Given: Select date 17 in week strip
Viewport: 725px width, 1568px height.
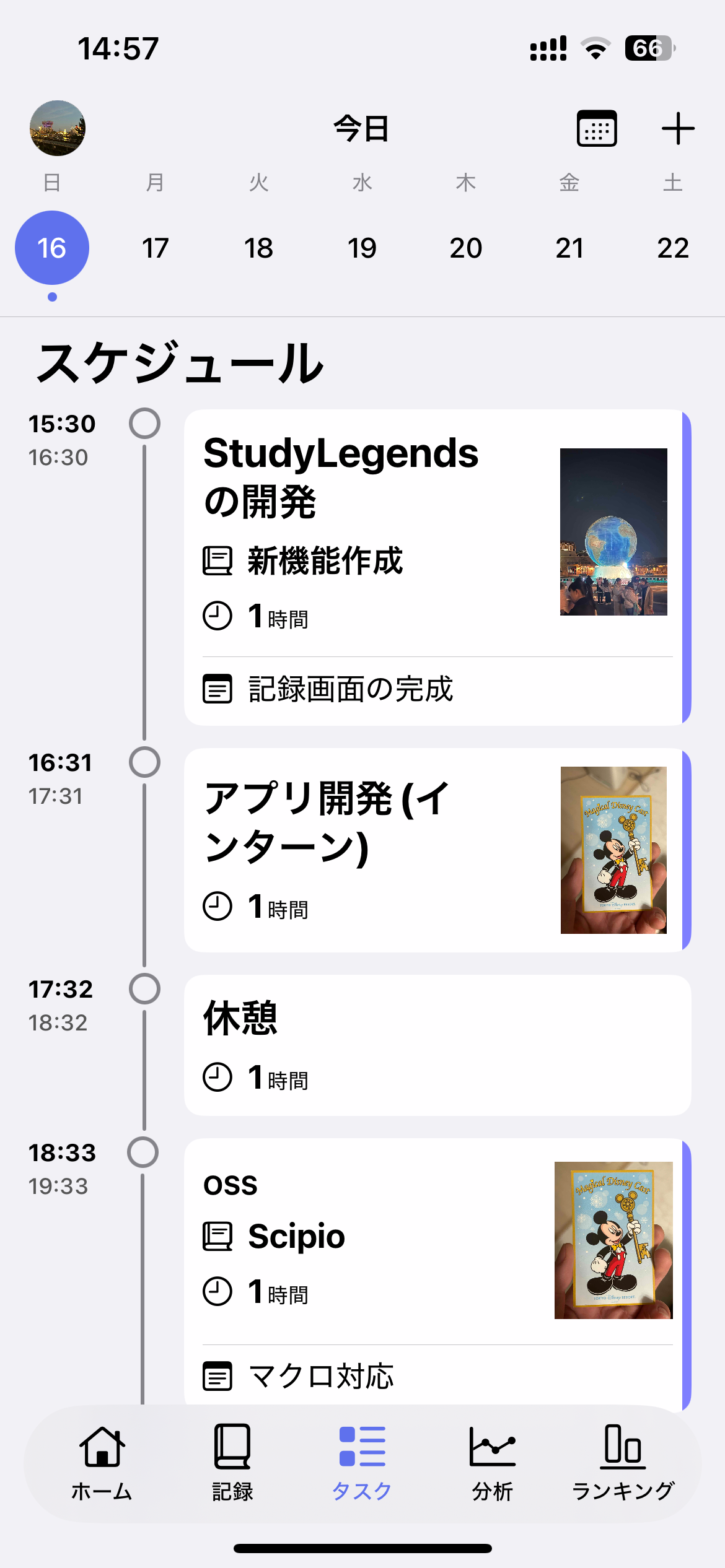Looking at the screenshot, I should 155,248.
